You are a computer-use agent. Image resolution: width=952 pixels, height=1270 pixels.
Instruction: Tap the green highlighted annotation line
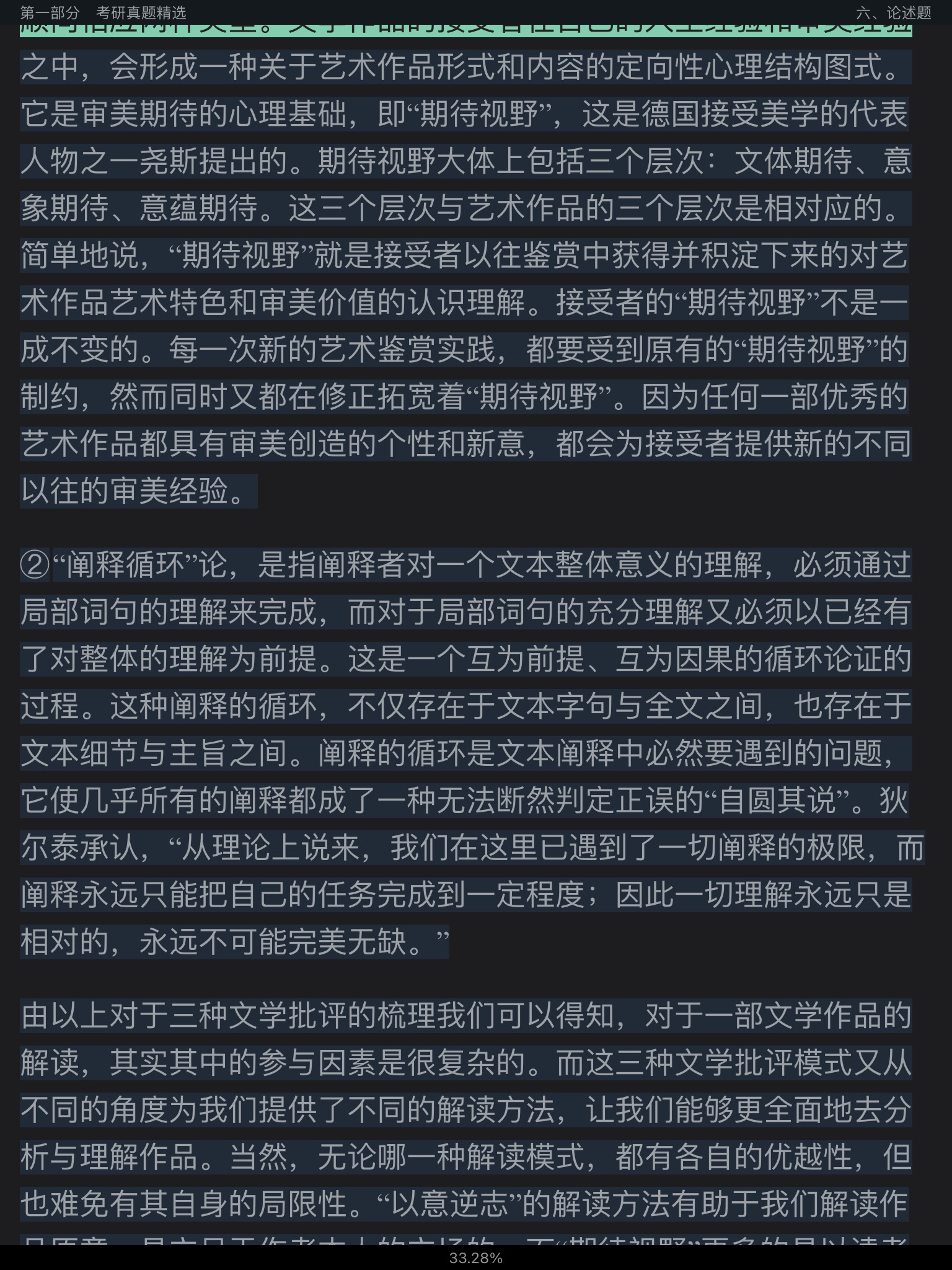465,31
